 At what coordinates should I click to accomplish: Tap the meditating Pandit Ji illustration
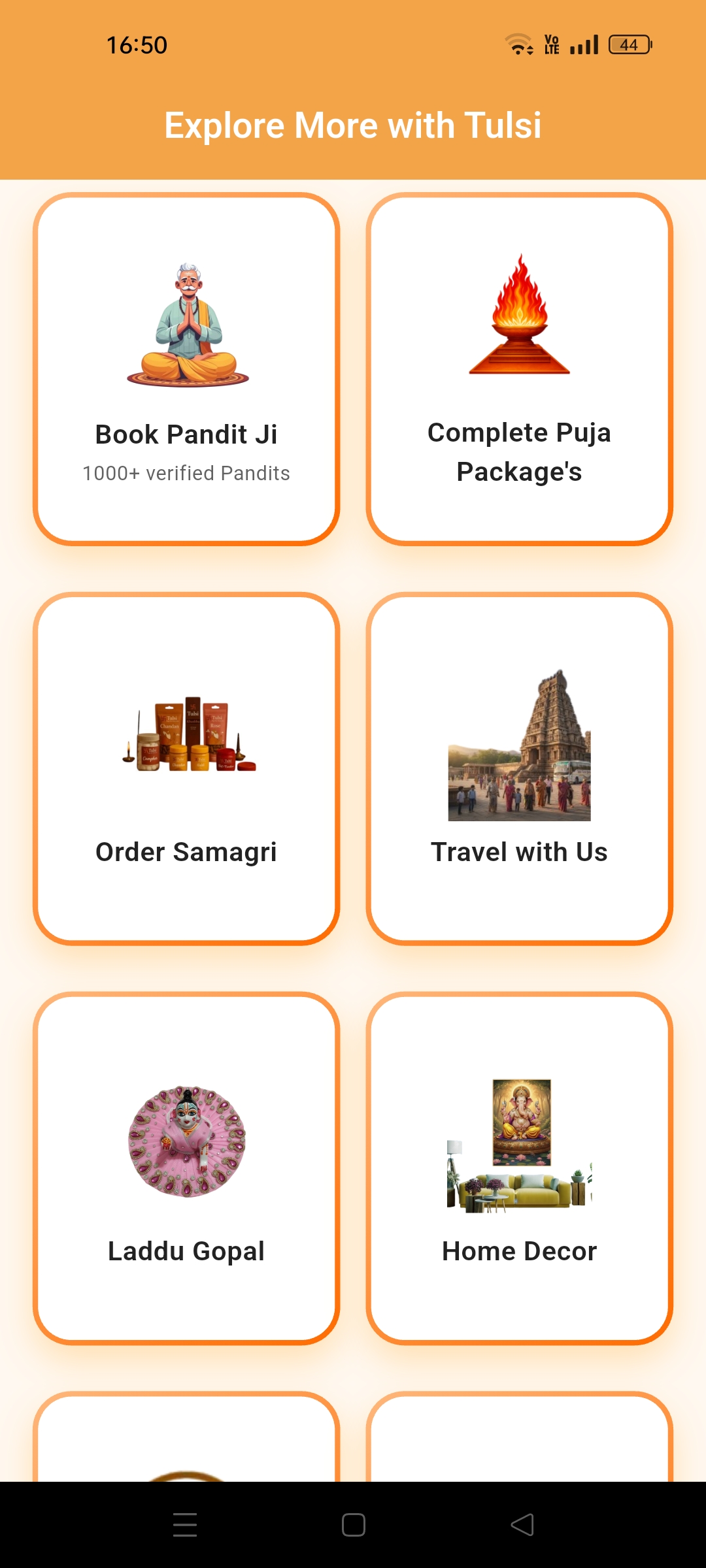[186, 320]
